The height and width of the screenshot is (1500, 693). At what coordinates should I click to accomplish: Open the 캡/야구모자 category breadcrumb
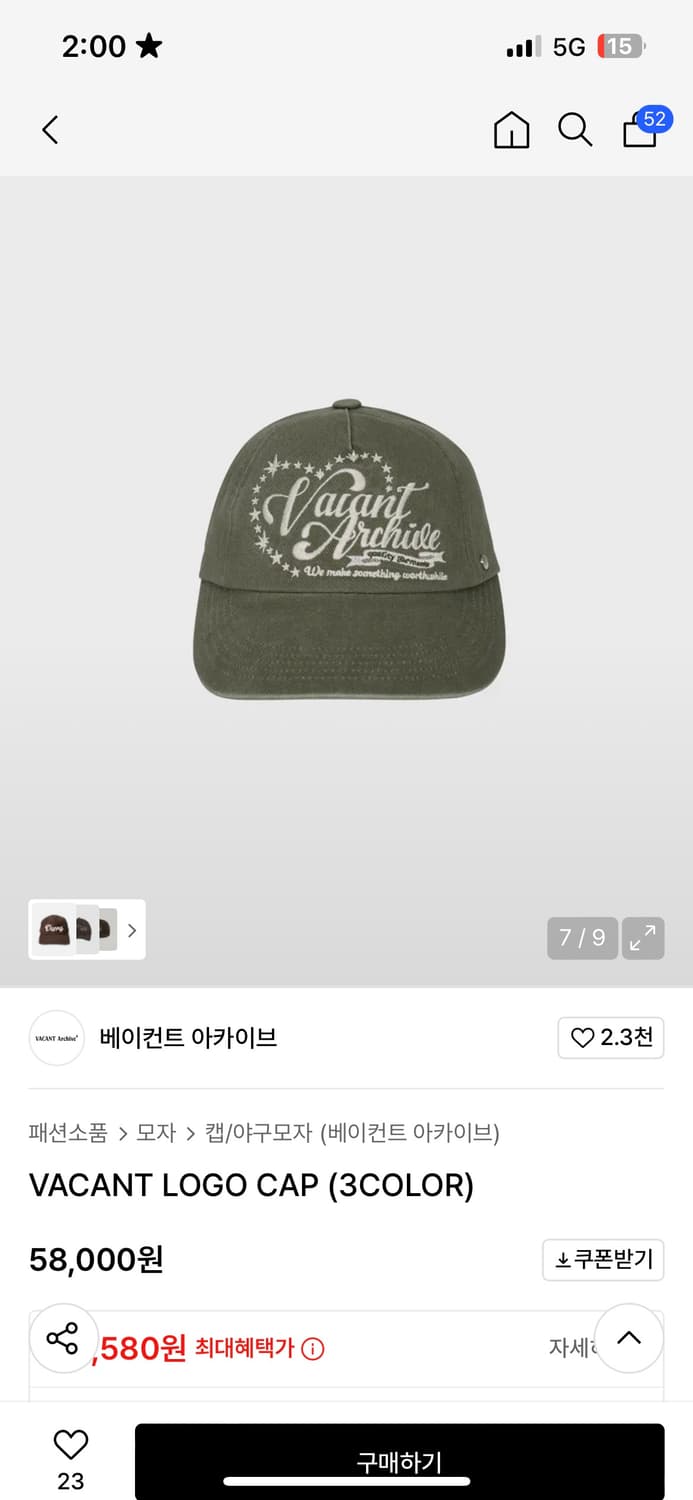[258, 1133]
